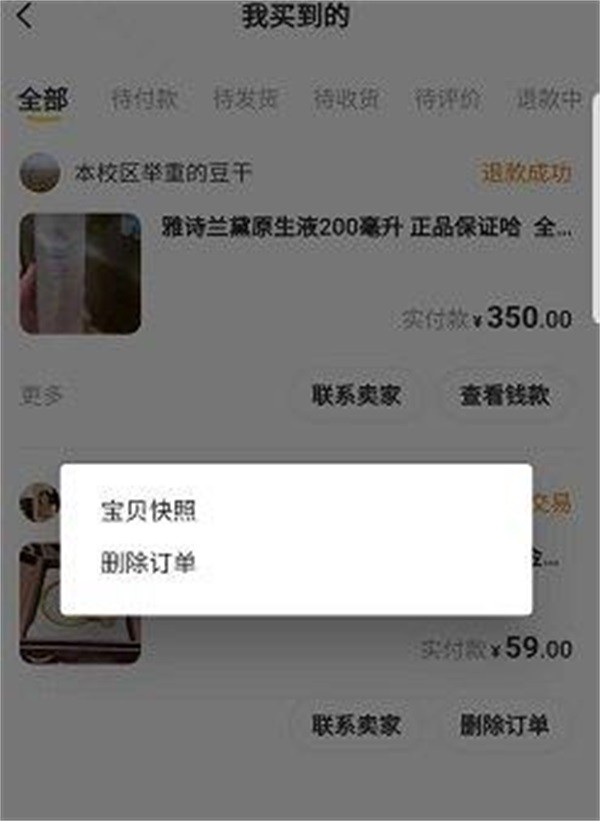Go back using the top-left arrow
Viewport: 600px width, 821px height.
click(25, 17)
